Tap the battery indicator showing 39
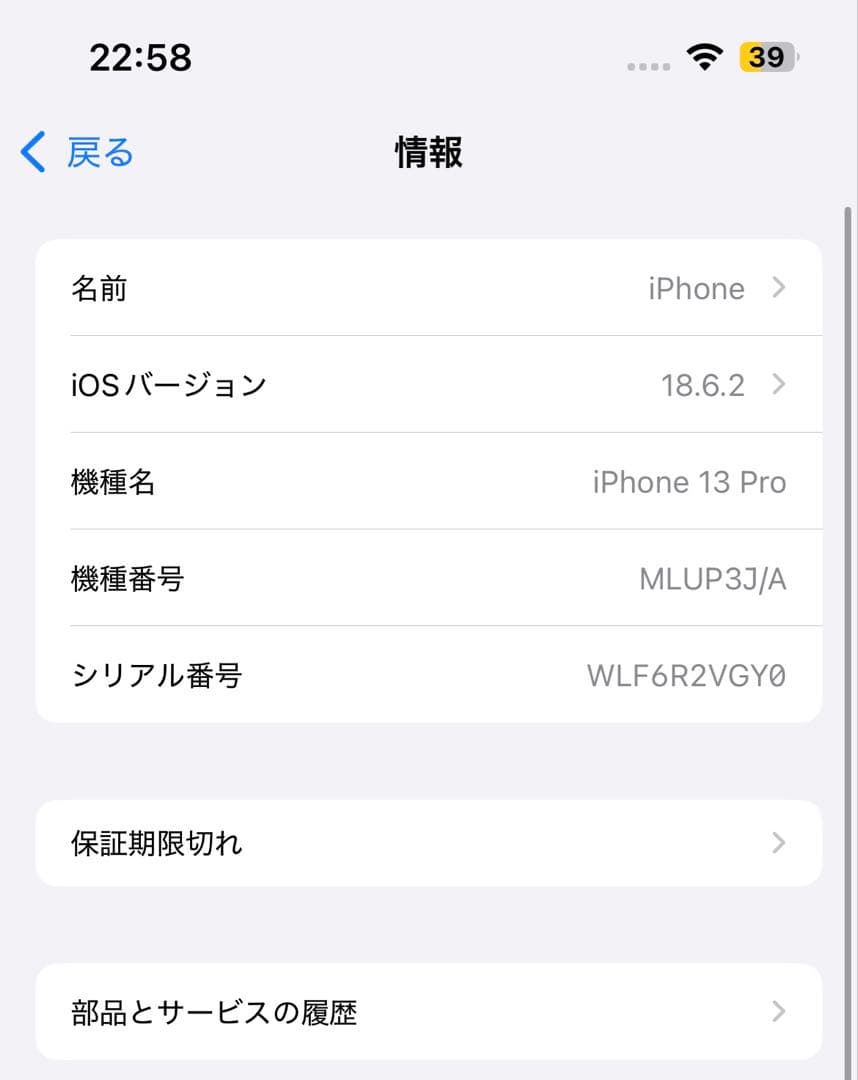 click(x=767, y=58)
